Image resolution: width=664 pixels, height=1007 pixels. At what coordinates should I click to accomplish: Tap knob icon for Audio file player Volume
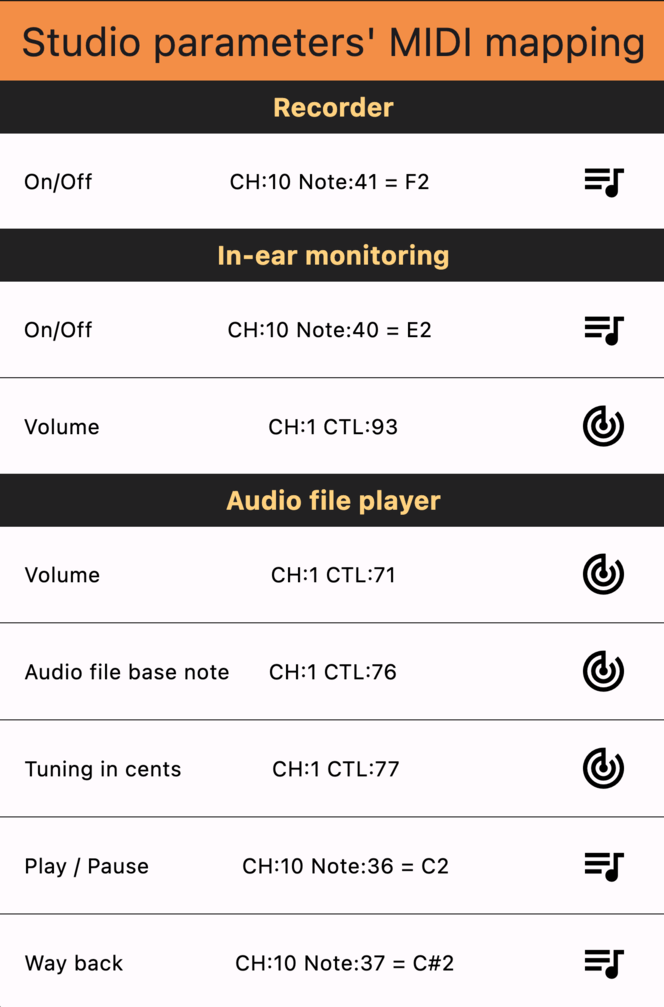[603, 575]
